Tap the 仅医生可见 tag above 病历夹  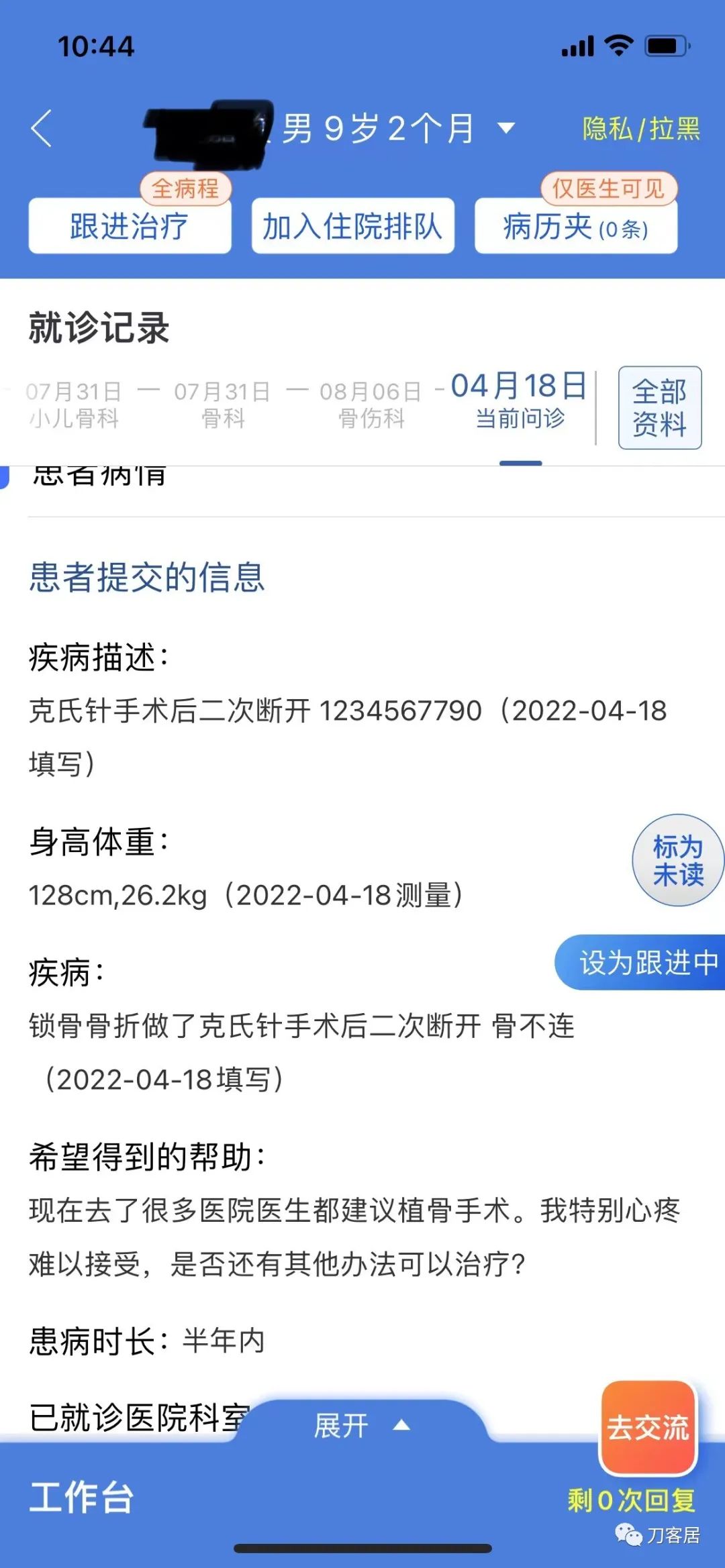point(607,190)
